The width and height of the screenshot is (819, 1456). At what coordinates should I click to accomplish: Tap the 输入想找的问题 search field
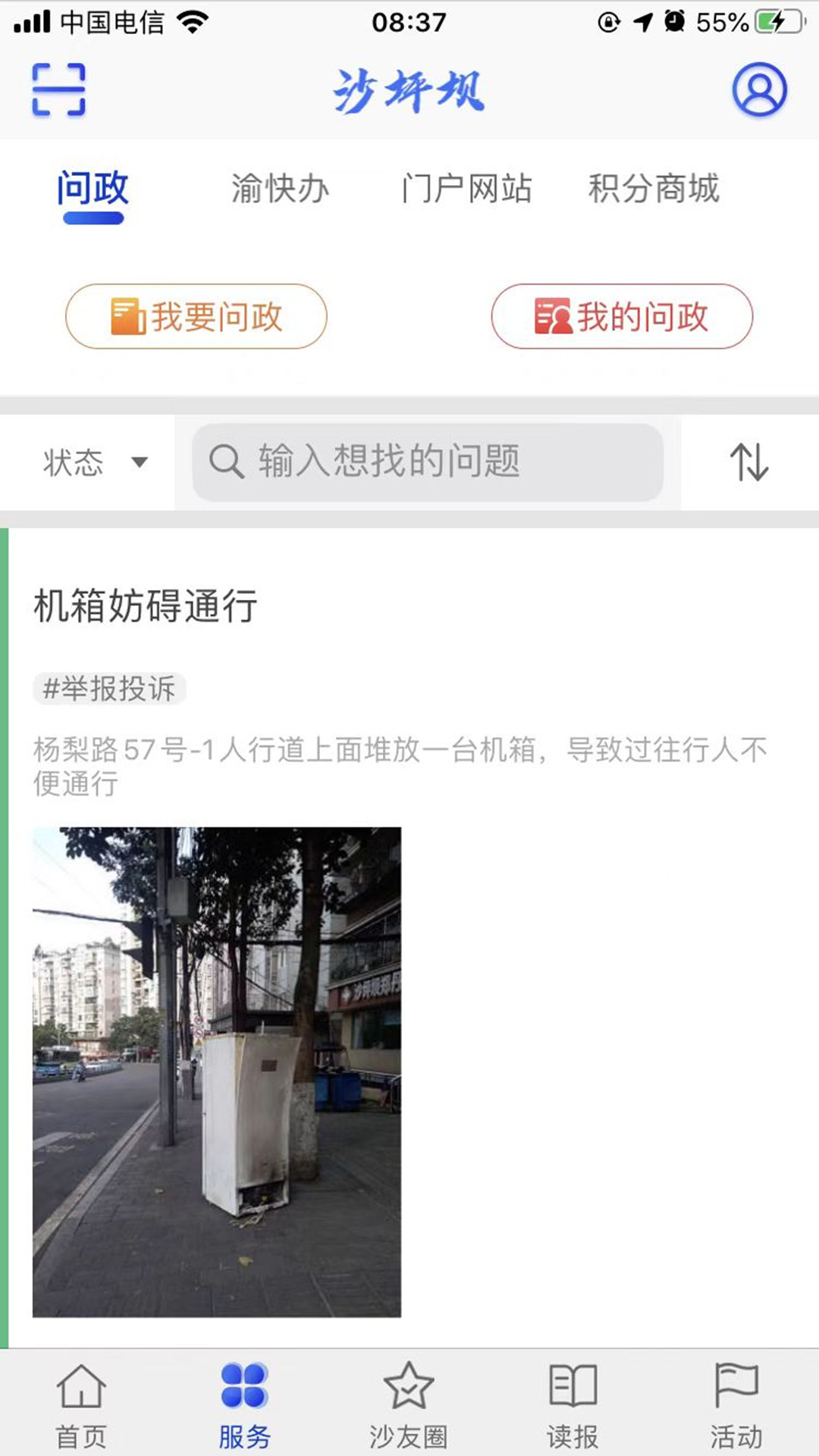coord(428,463)
